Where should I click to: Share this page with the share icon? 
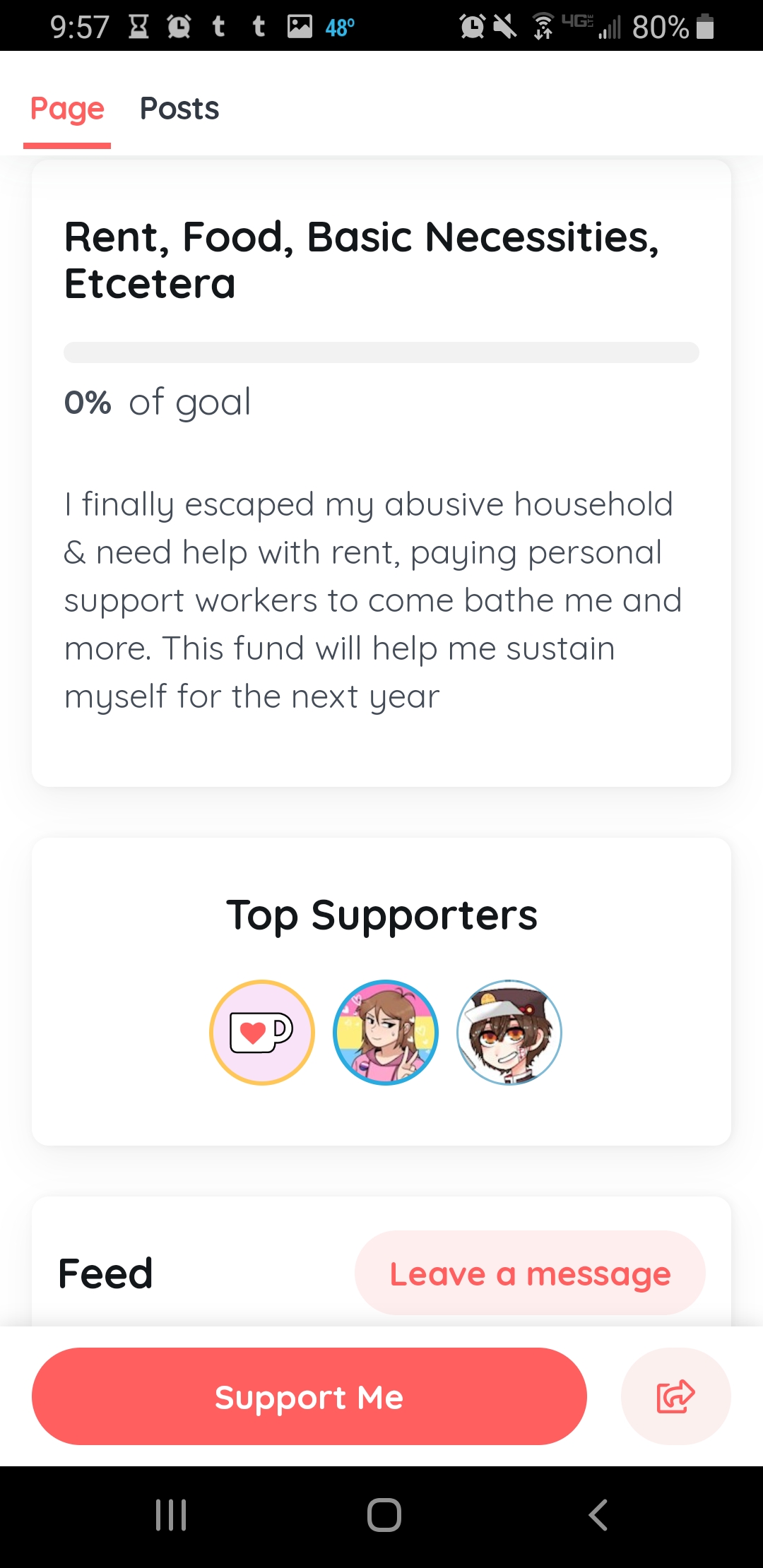(676, 1396)
